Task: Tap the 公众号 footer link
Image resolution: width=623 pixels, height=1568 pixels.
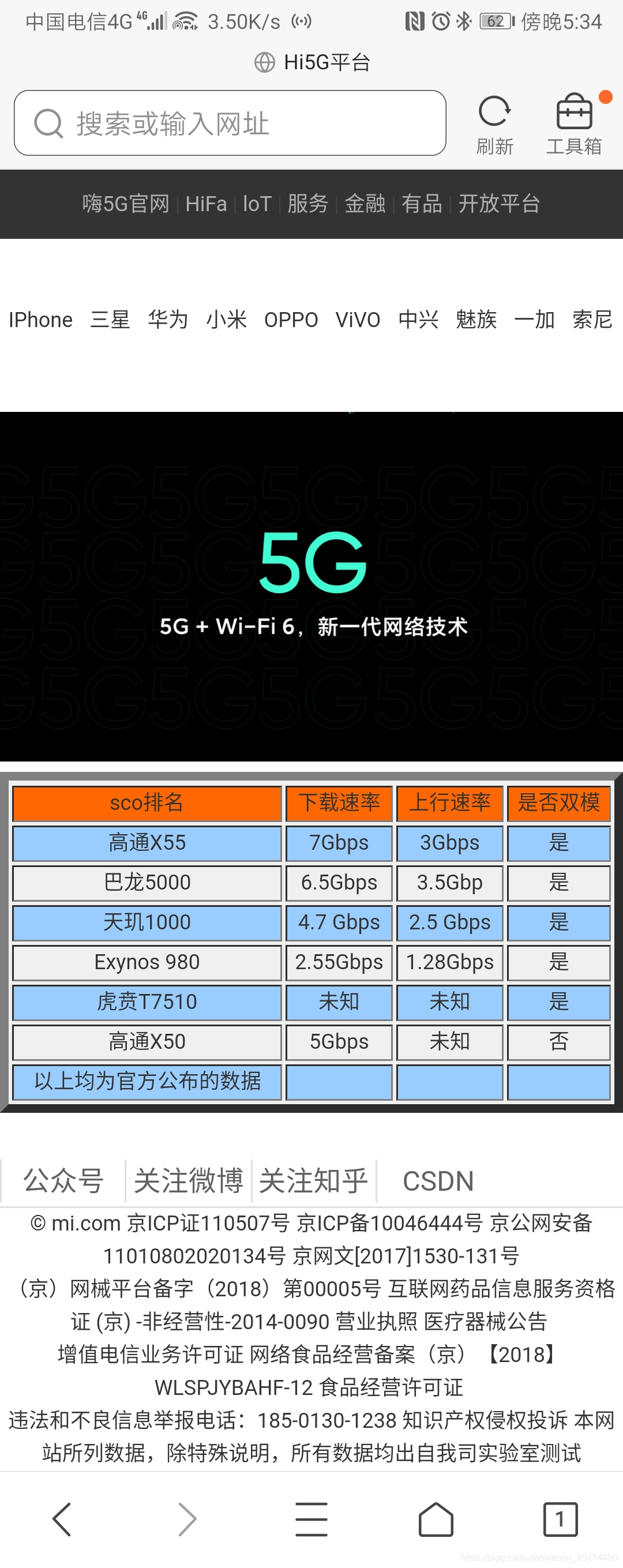Action: tap(63, 1180)
